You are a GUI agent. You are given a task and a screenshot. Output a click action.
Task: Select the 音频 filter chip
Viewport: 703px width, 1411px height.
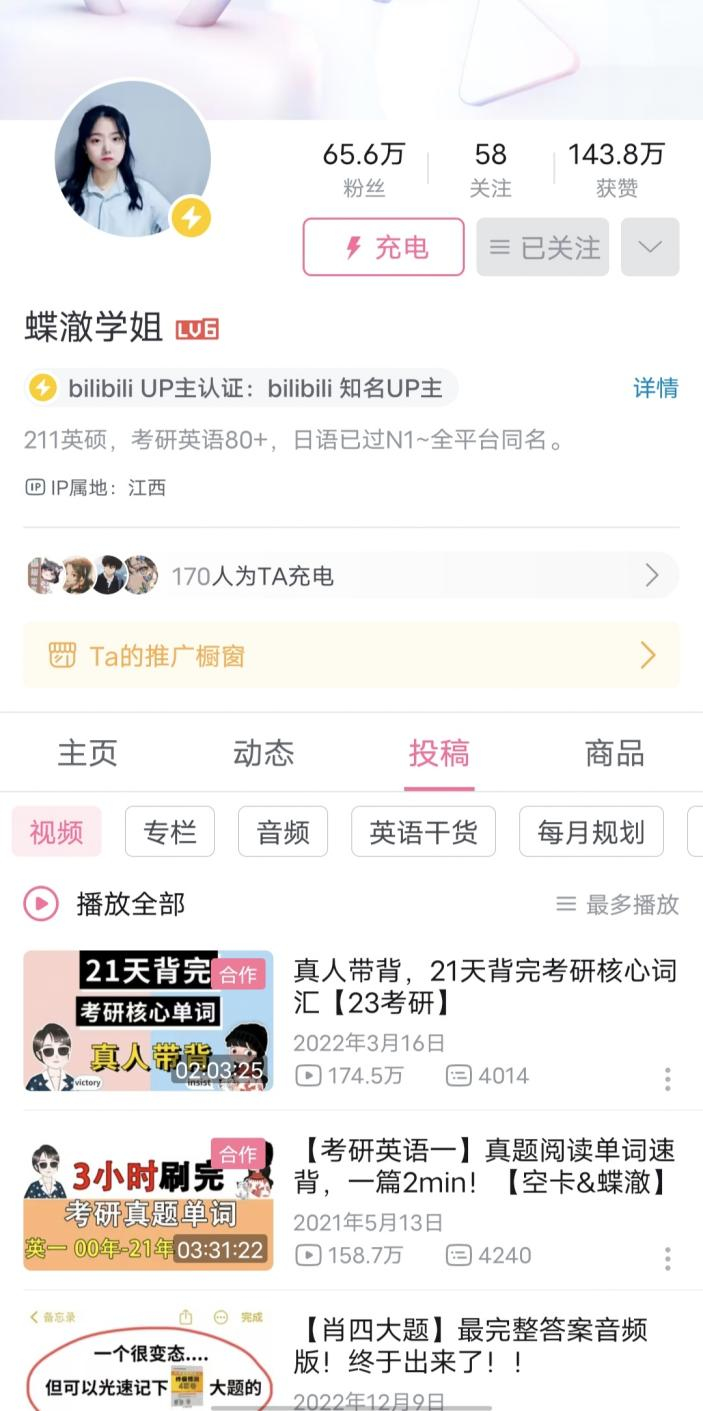[283, 832]
